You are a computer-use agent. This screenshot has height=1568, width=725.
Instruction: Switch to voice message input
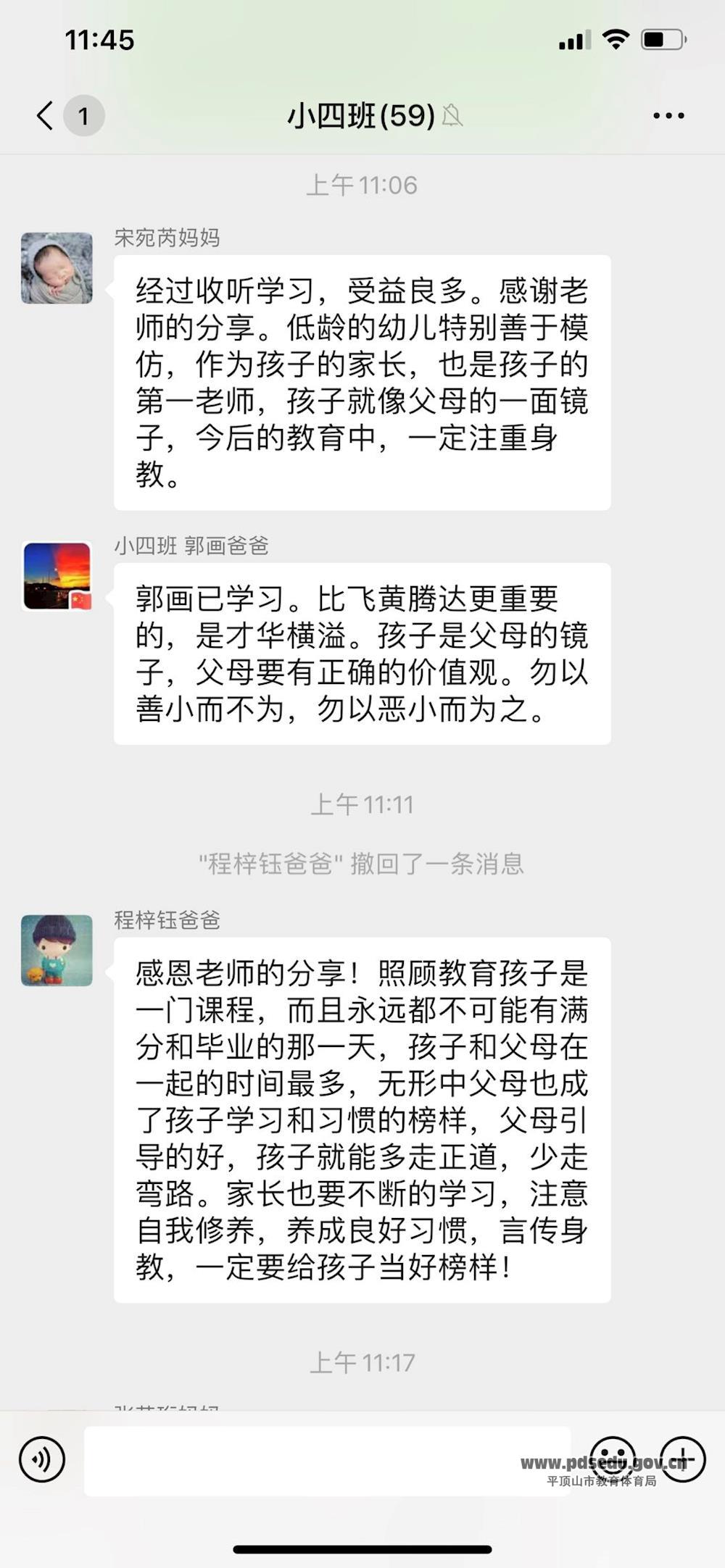(x=42, y=1459)
